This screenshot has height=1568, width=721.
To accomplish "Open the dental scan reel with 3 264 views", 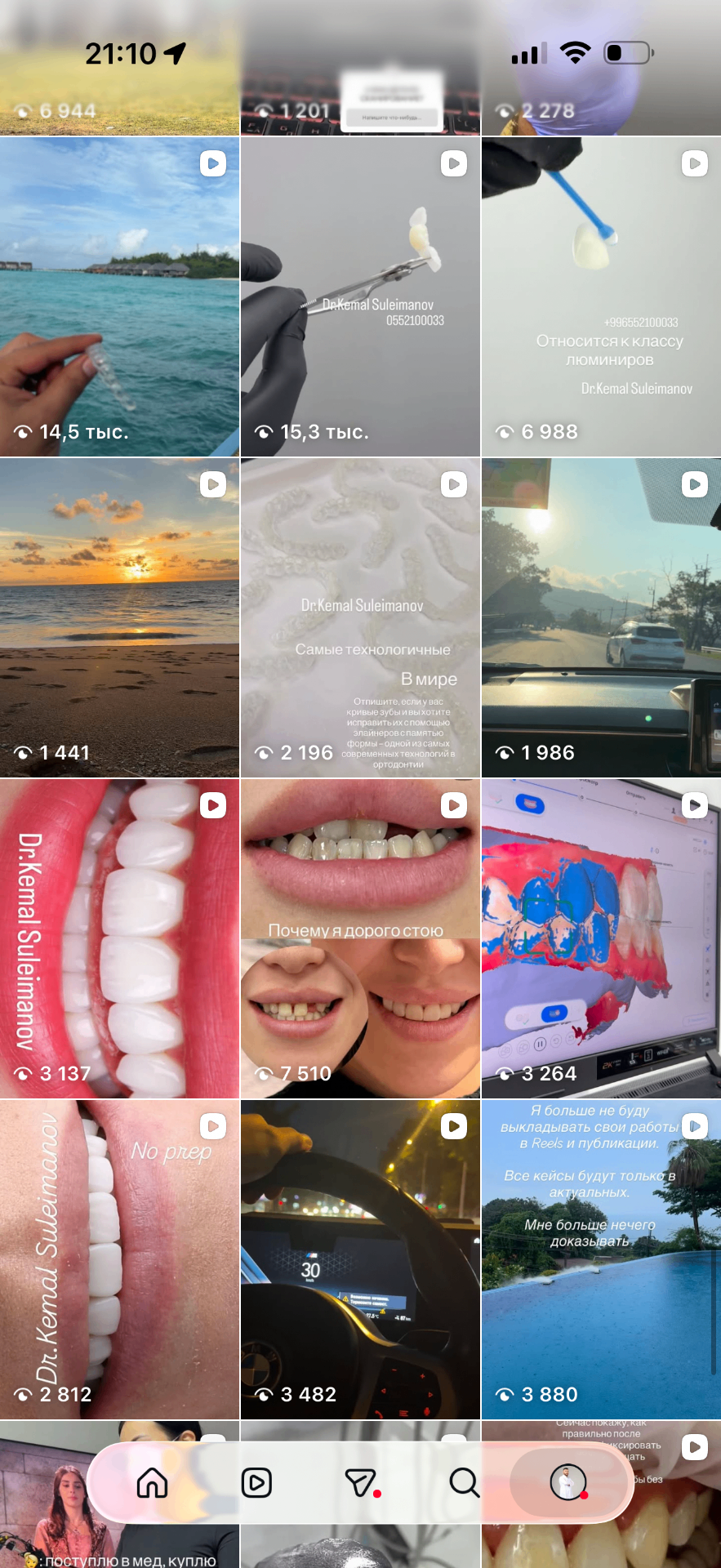I will click(x=601, y=938).
